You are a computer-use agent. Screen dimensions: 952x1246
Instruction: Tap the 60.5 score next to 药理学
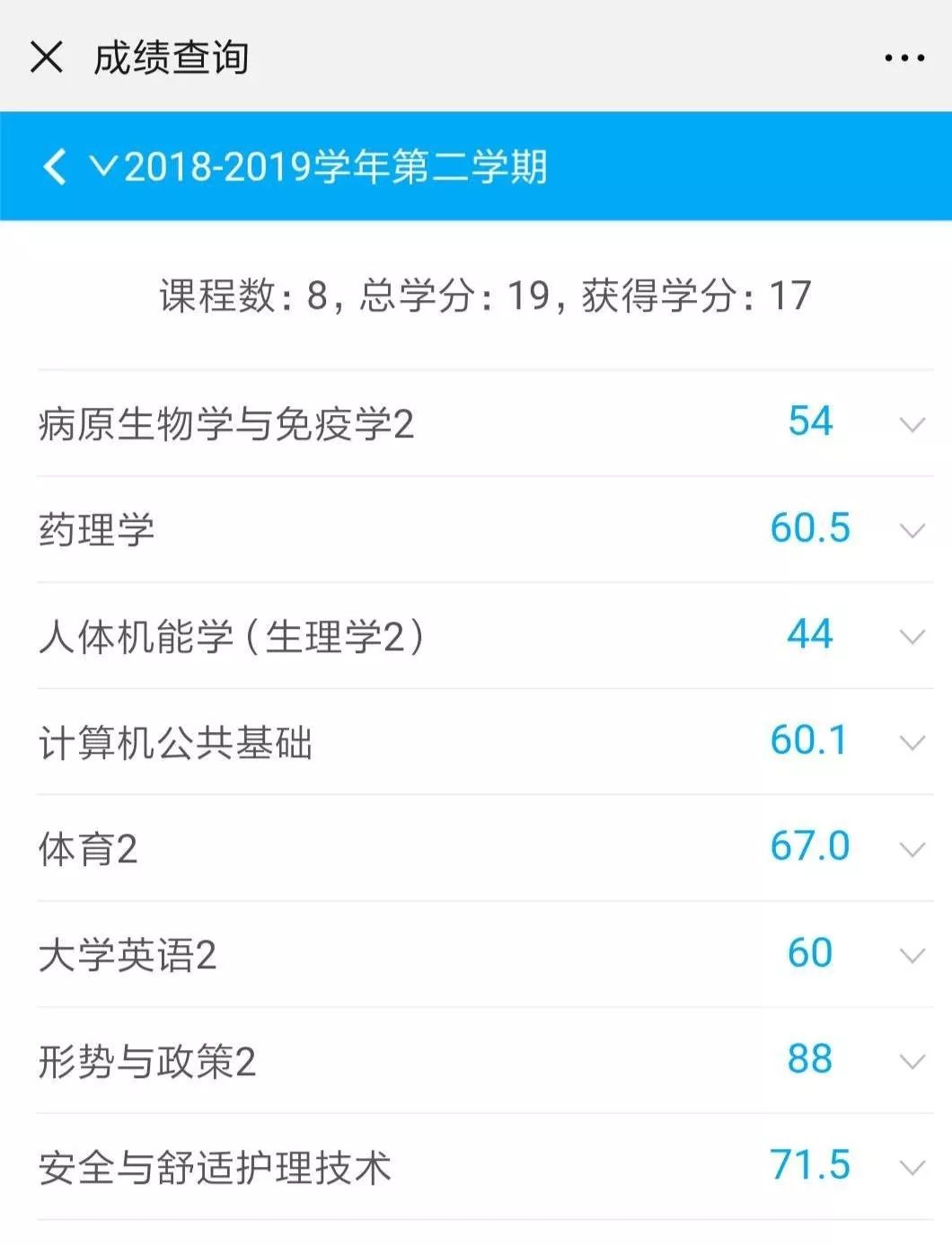click(812, 529)
